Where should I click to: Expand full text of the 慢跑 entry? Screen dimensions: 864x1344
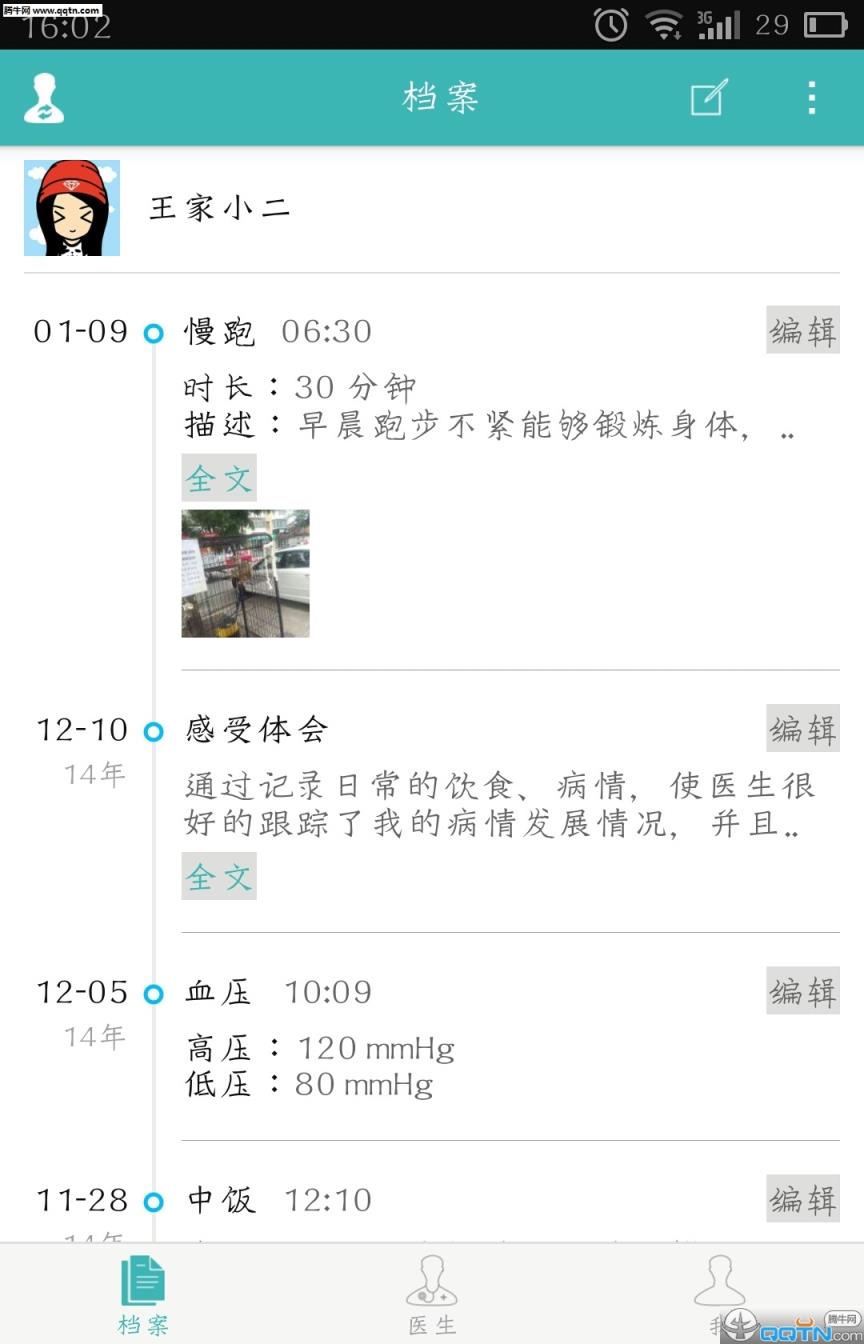pos(218,478)
